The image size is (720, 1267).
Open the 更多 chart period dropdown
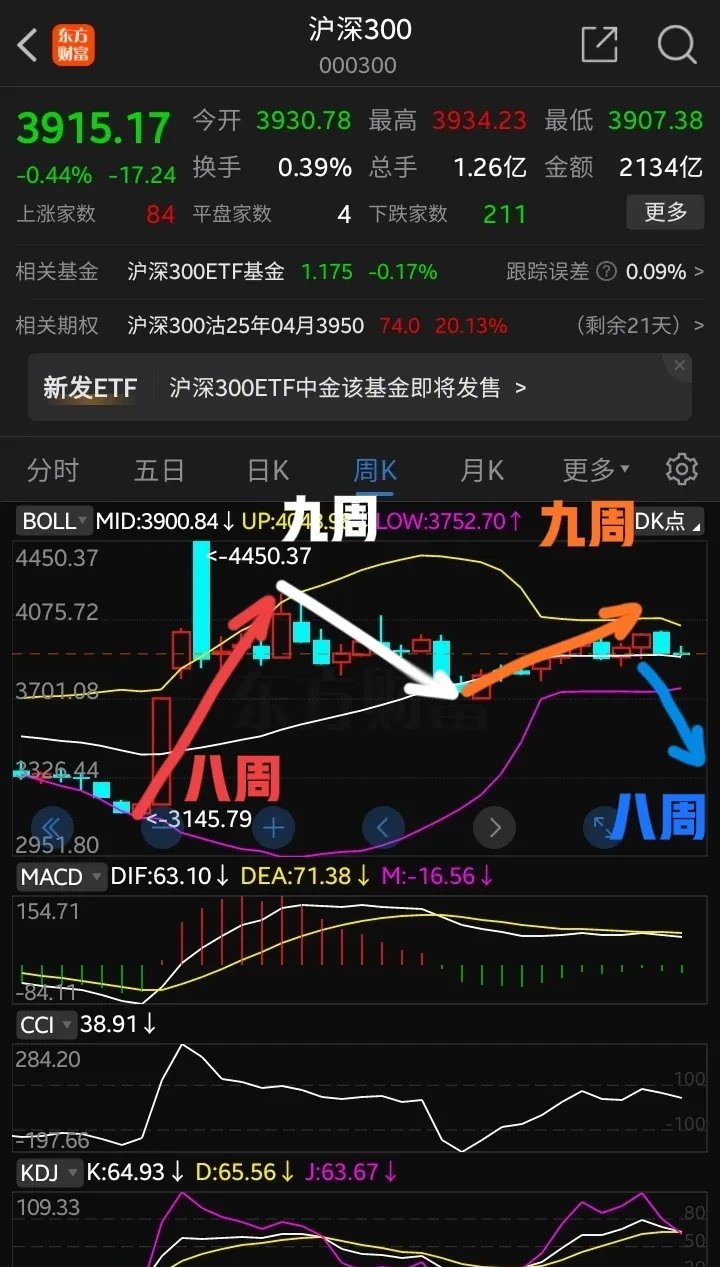coord(596,469)
